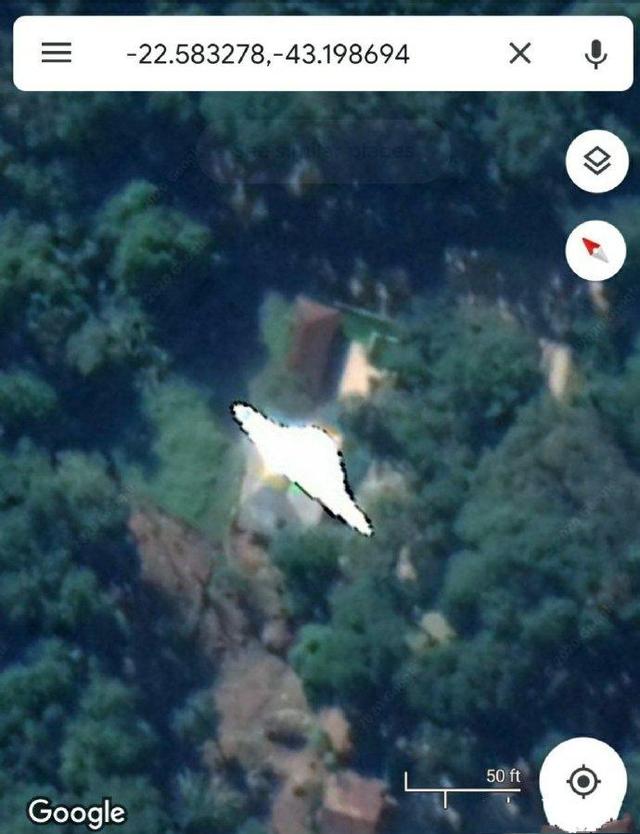Open the map layers selector
The height and width of the screenshot is (834, 640).
pyautogui.click(x=596, y=162)
